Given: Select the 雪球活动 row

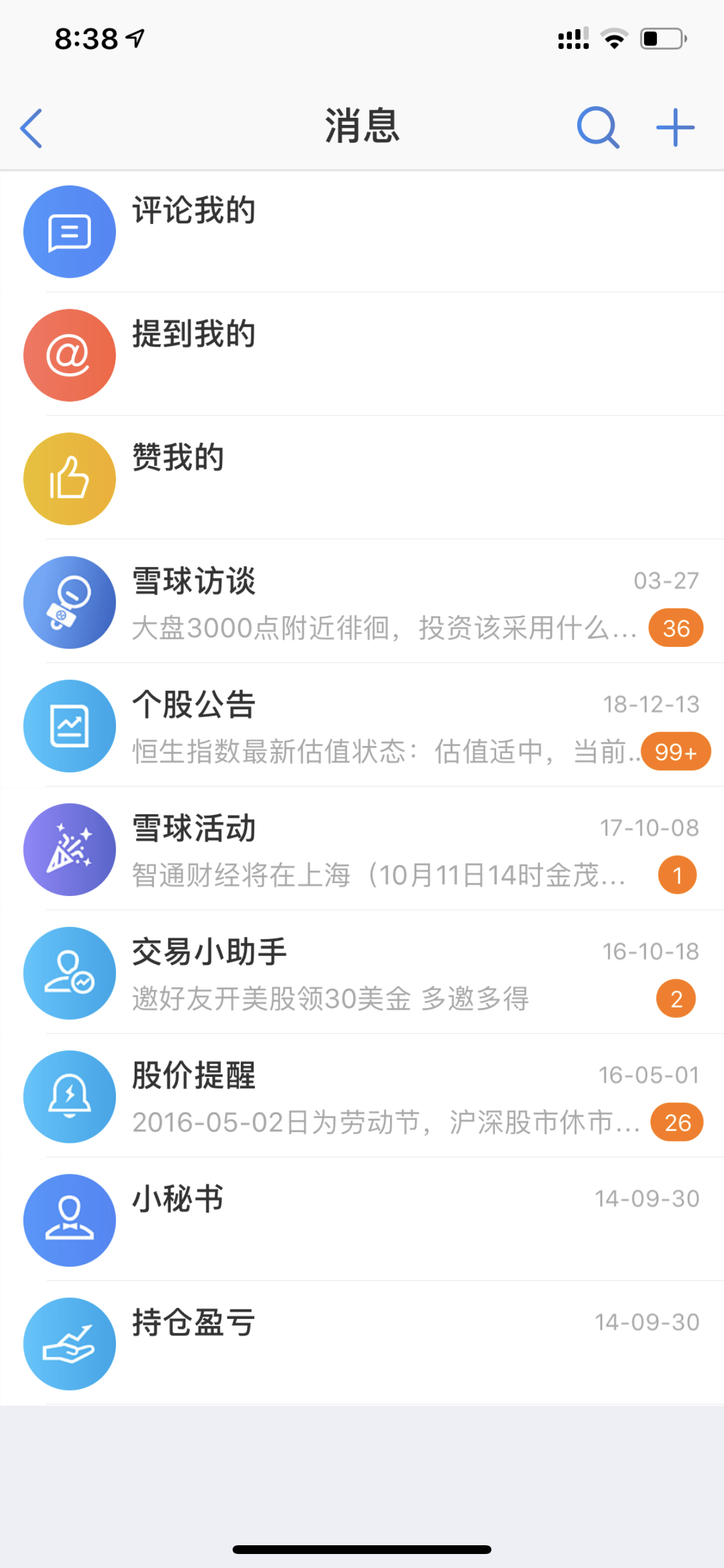Looking at the screenshot, I should pos(362,850).
